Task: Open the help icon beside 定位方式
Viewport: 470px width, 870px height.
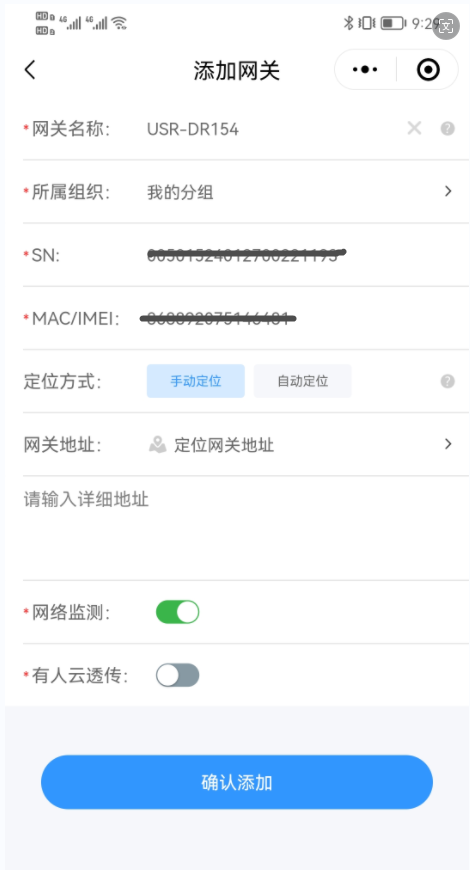Action: 448,381
